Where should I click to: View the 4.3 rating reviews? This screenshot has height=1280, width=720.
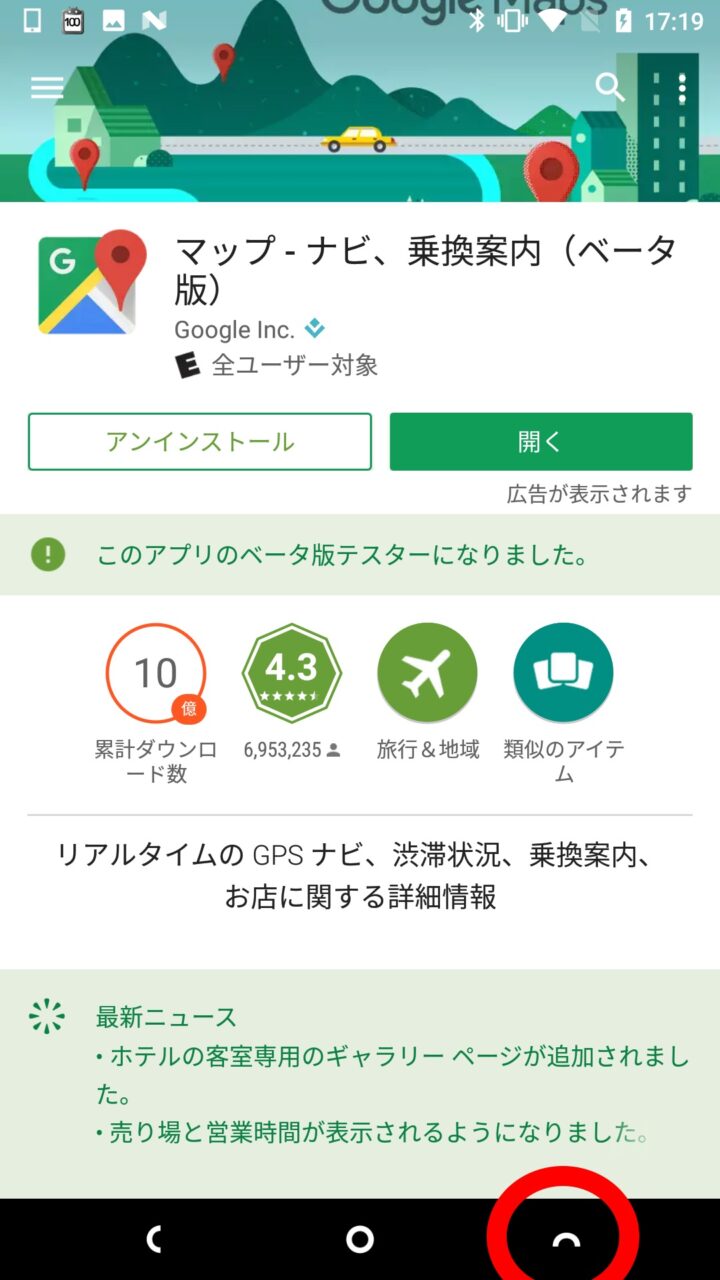(x=292, y=673)
